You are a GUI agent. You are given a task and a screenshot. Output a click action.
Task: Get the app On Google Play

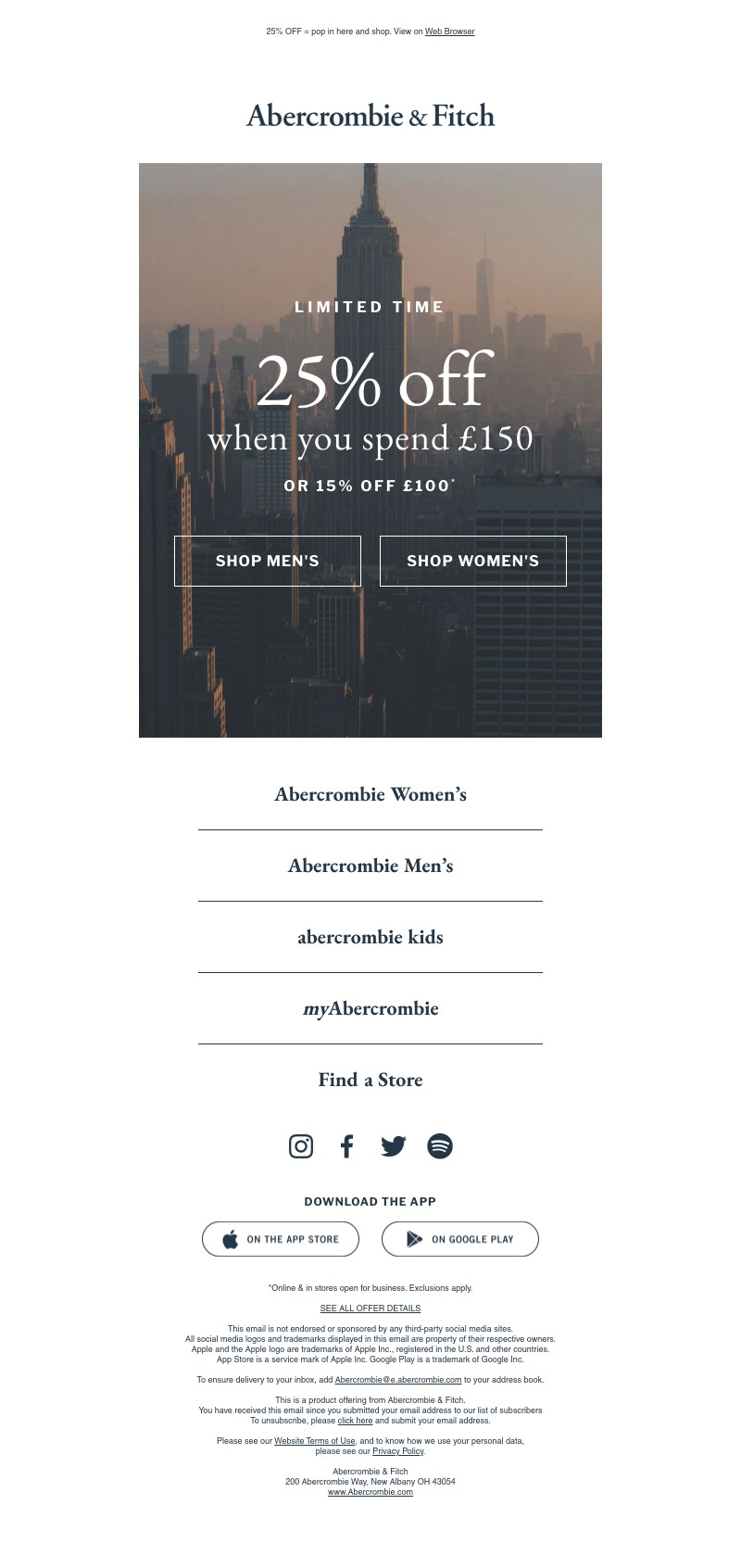[460, 1239]
